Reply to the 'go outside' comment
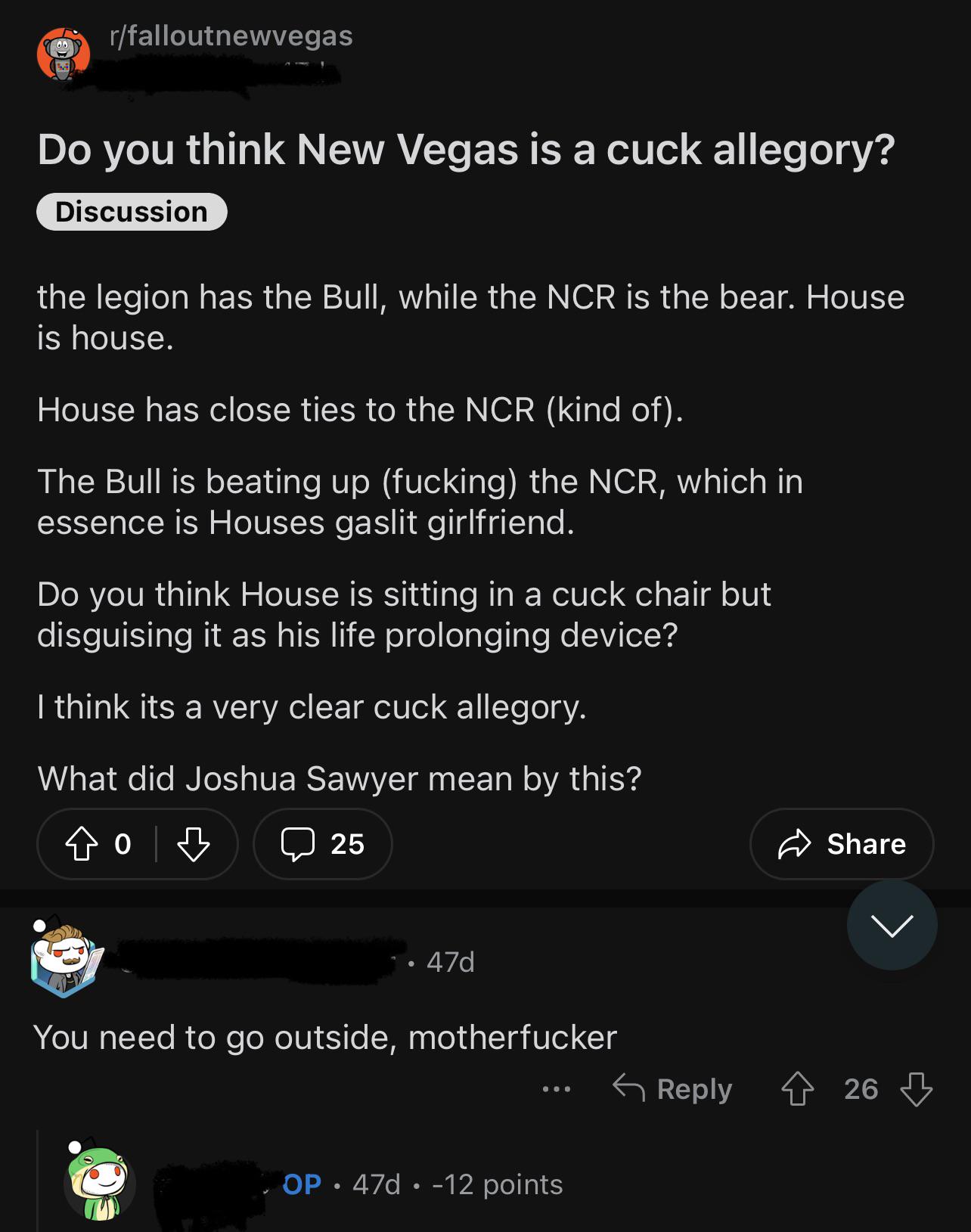This screenshot has width=971, height=1232. [x=672, y=1089]
